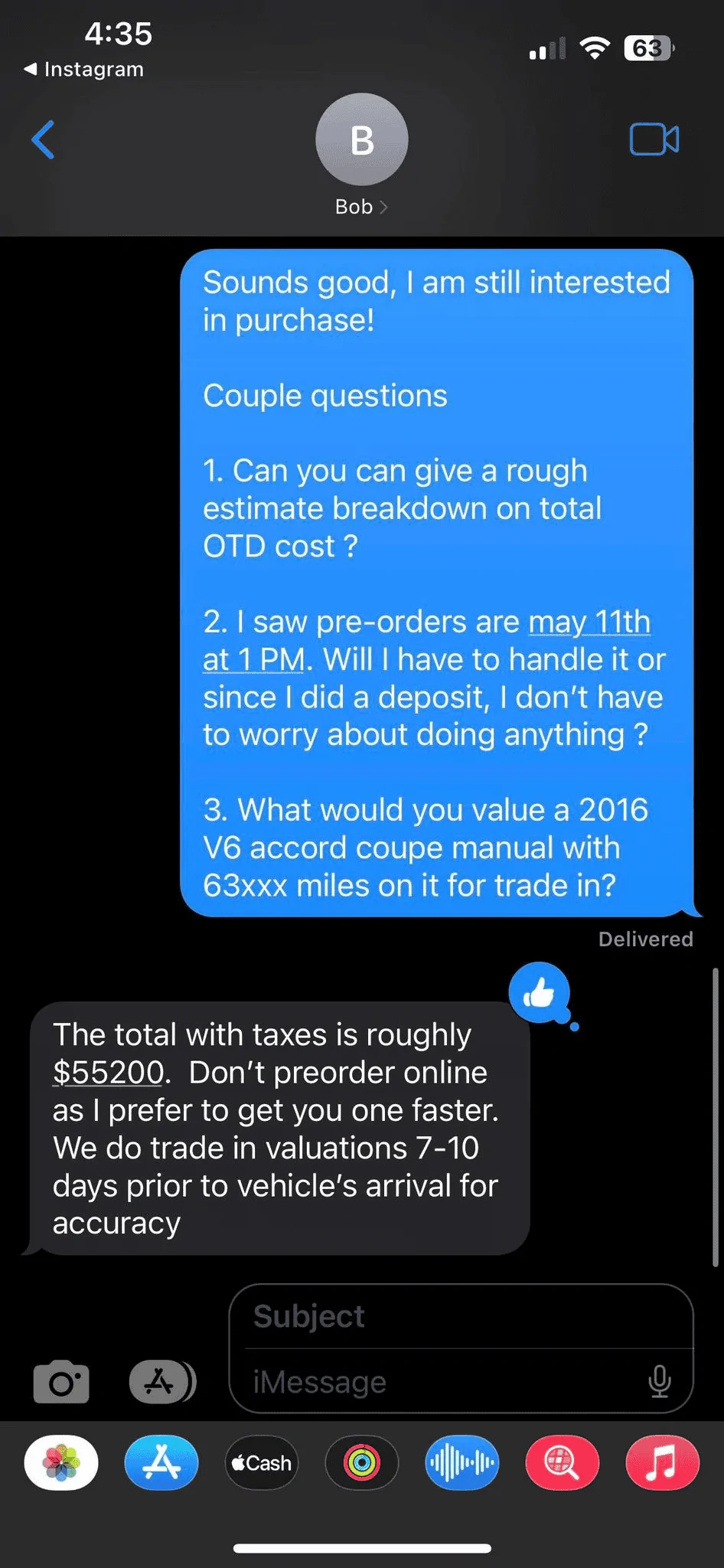
Task: Open Bob's contact details
Action: [361, 207]
